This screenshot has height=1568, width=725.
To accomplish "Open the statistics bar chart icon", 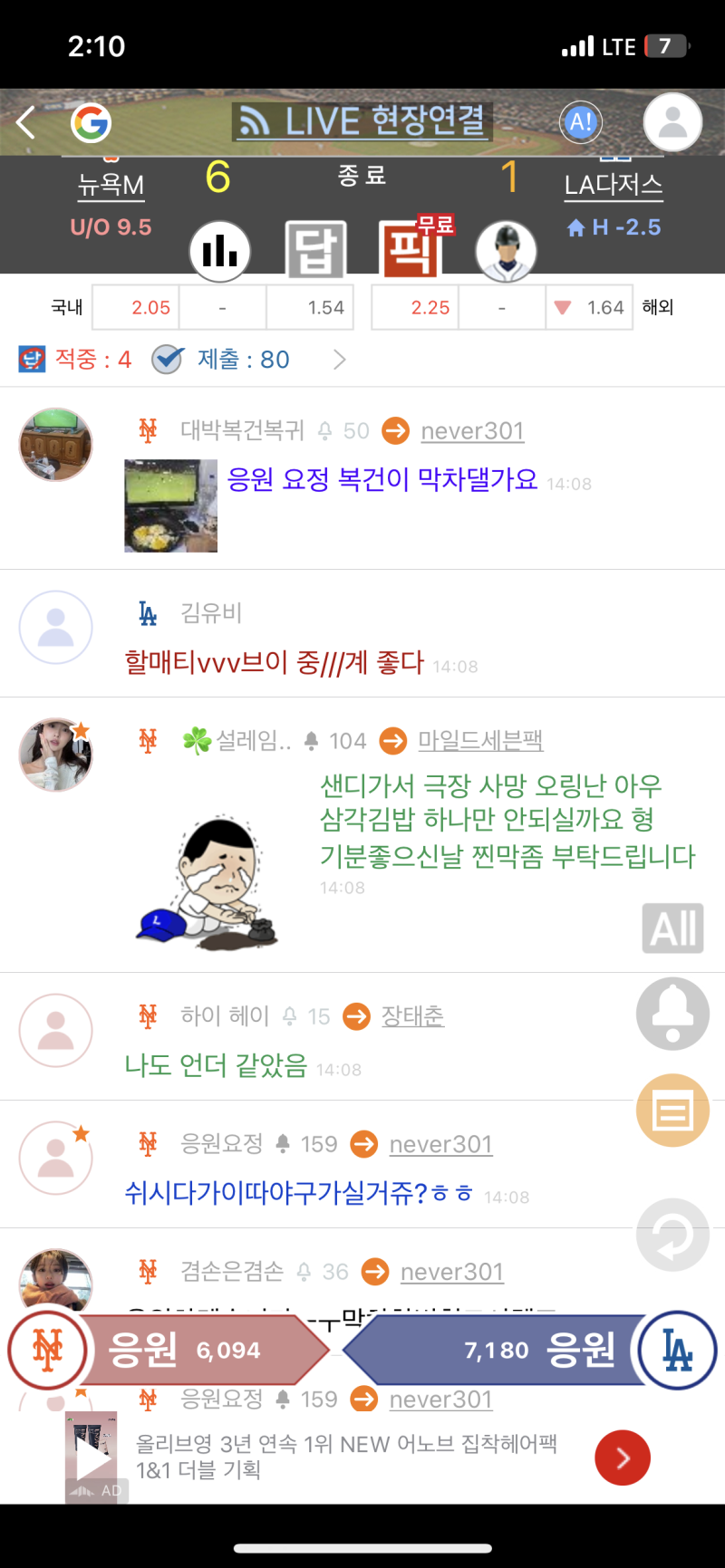I will pos(220,251).
